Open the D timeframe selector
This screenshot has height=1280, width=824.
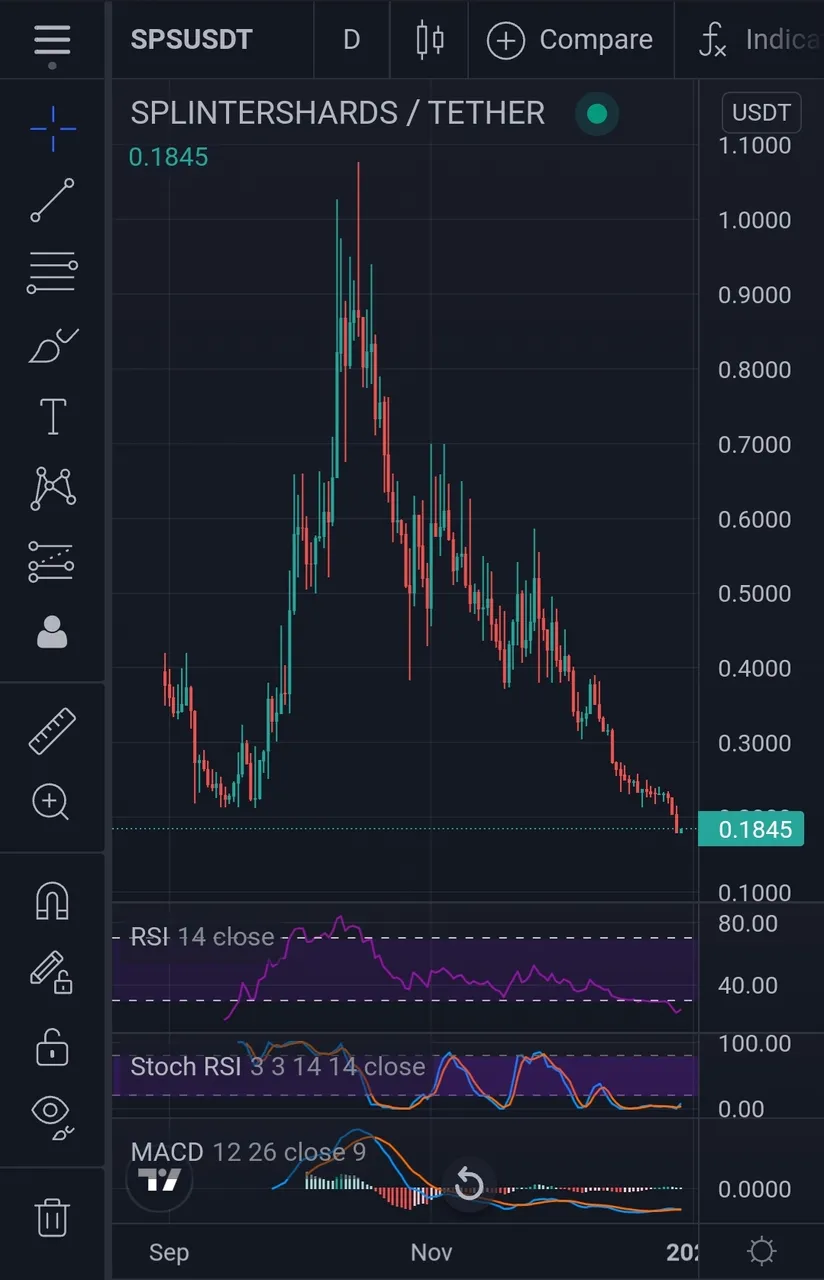point(351,40)
